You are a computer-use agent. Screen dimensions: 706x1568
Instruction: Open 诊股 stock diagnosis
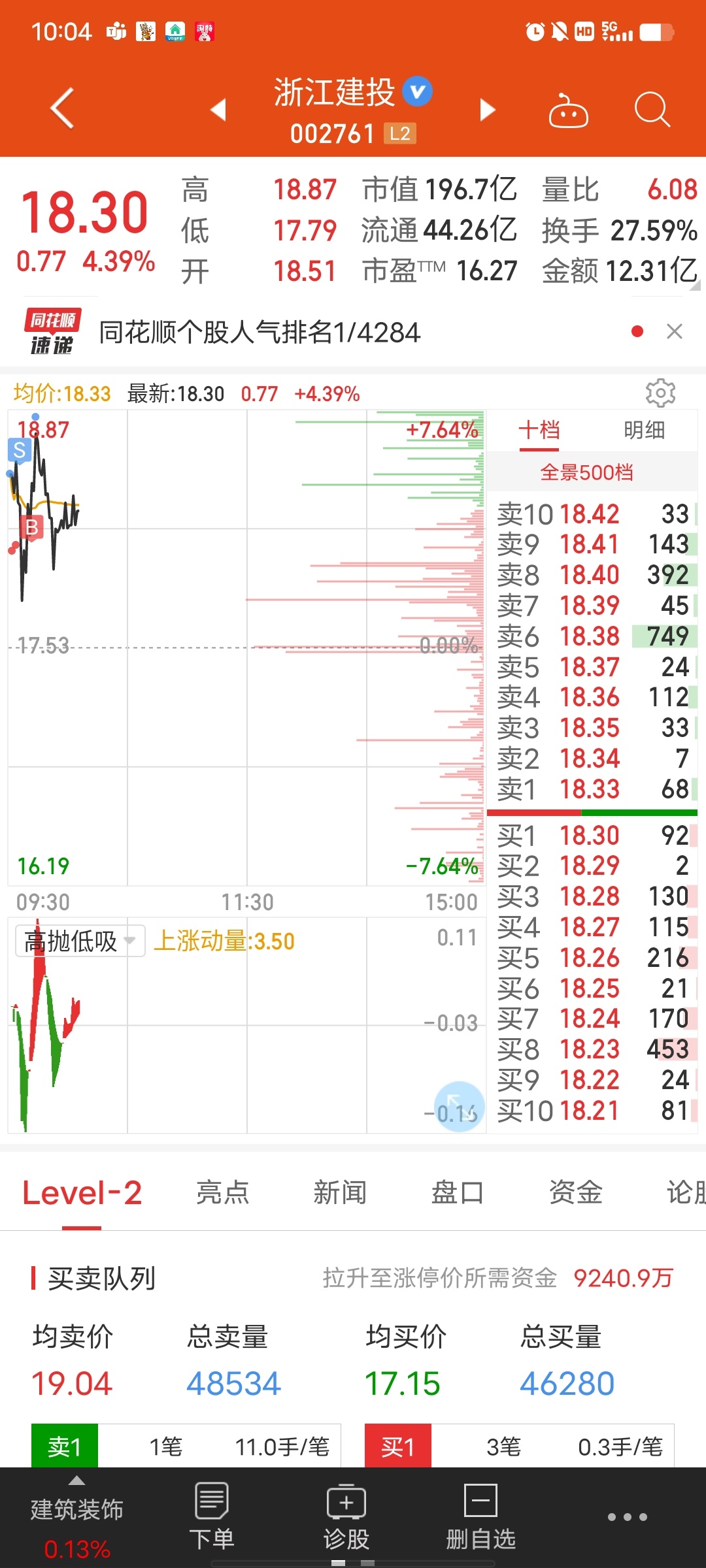pos(346,1516)
